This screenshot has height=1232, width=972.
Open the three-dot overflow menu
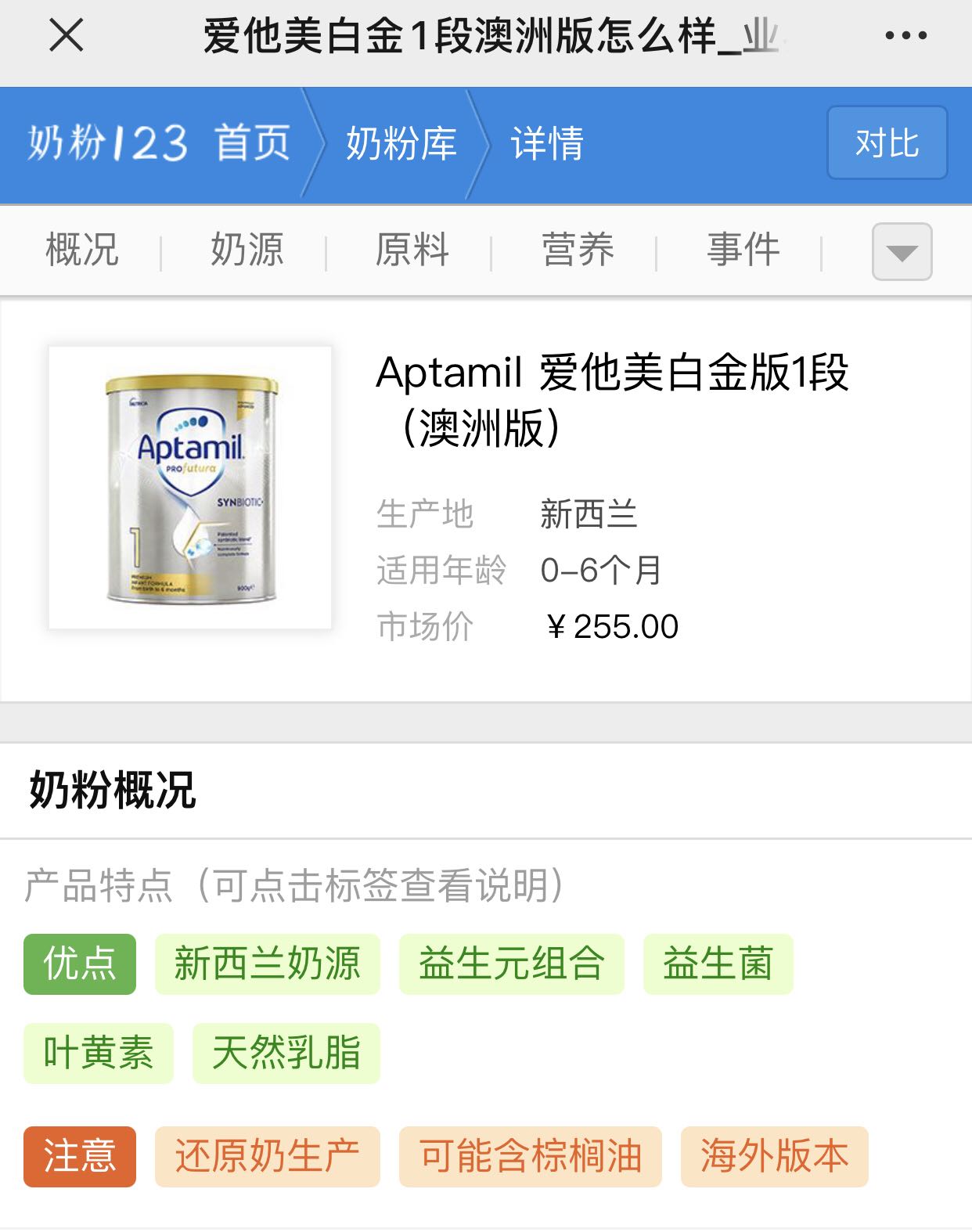pyautogui.click(x=905, y=35)
